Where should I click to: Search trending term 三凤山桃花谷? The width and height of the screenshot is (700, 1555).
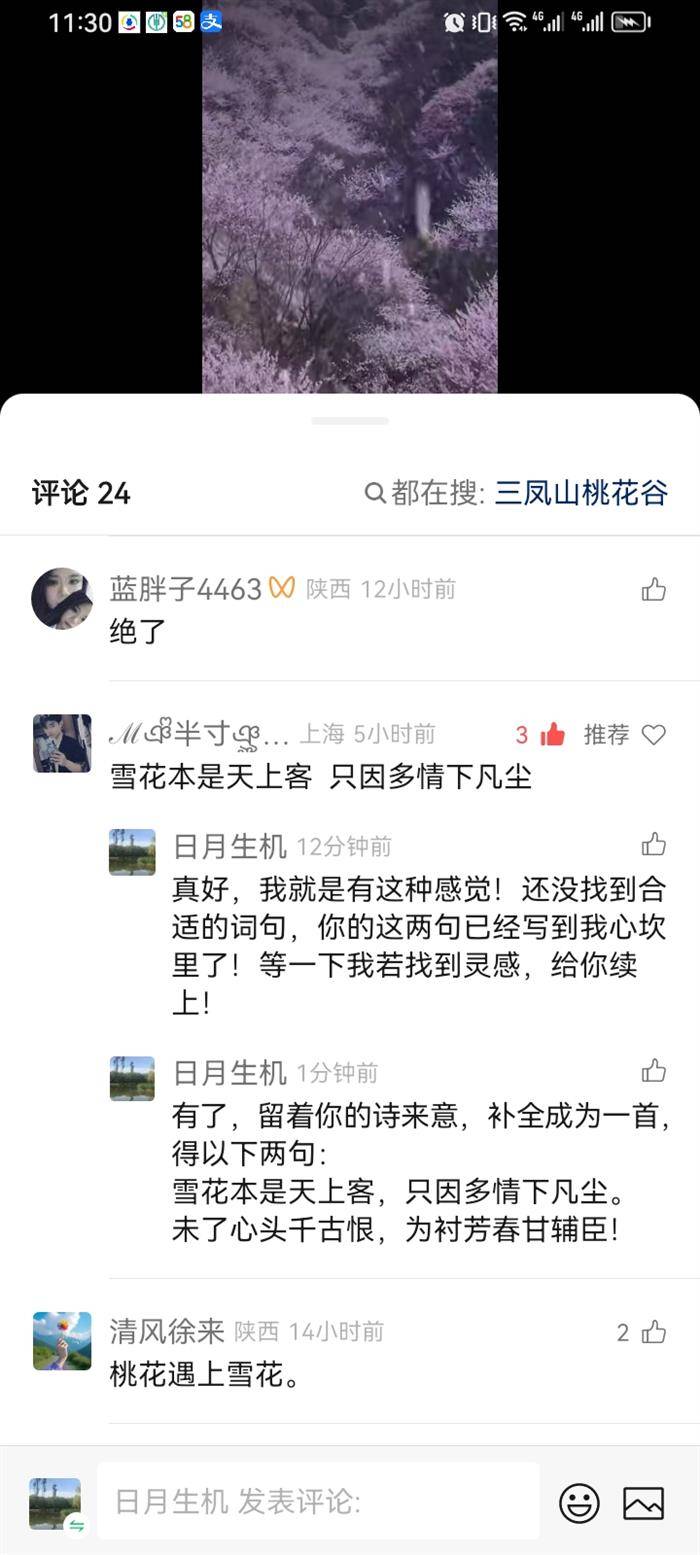[579, 492]
